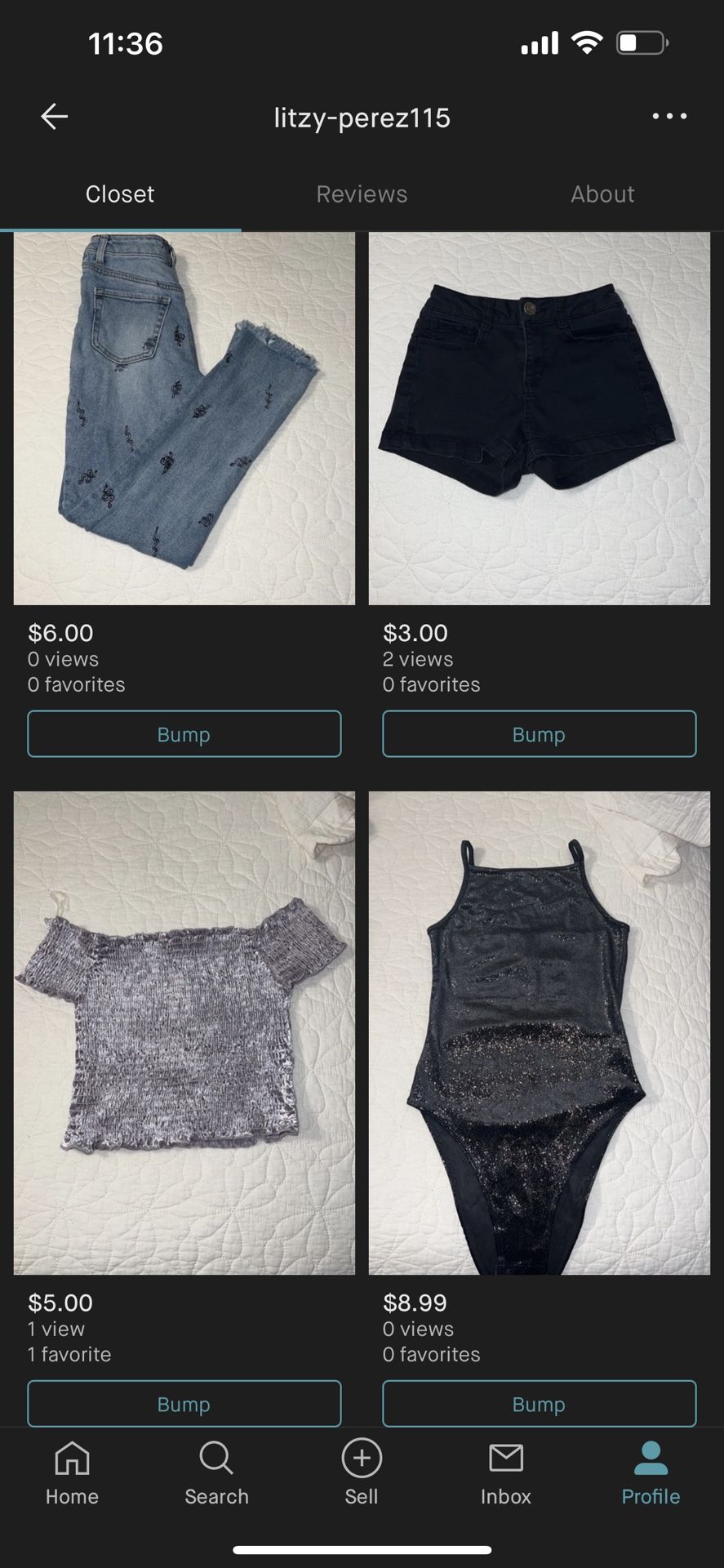Bump the $8.99 bodysuit listing
Viewport: 724px width, 1568px height.
click(539, 1403)
